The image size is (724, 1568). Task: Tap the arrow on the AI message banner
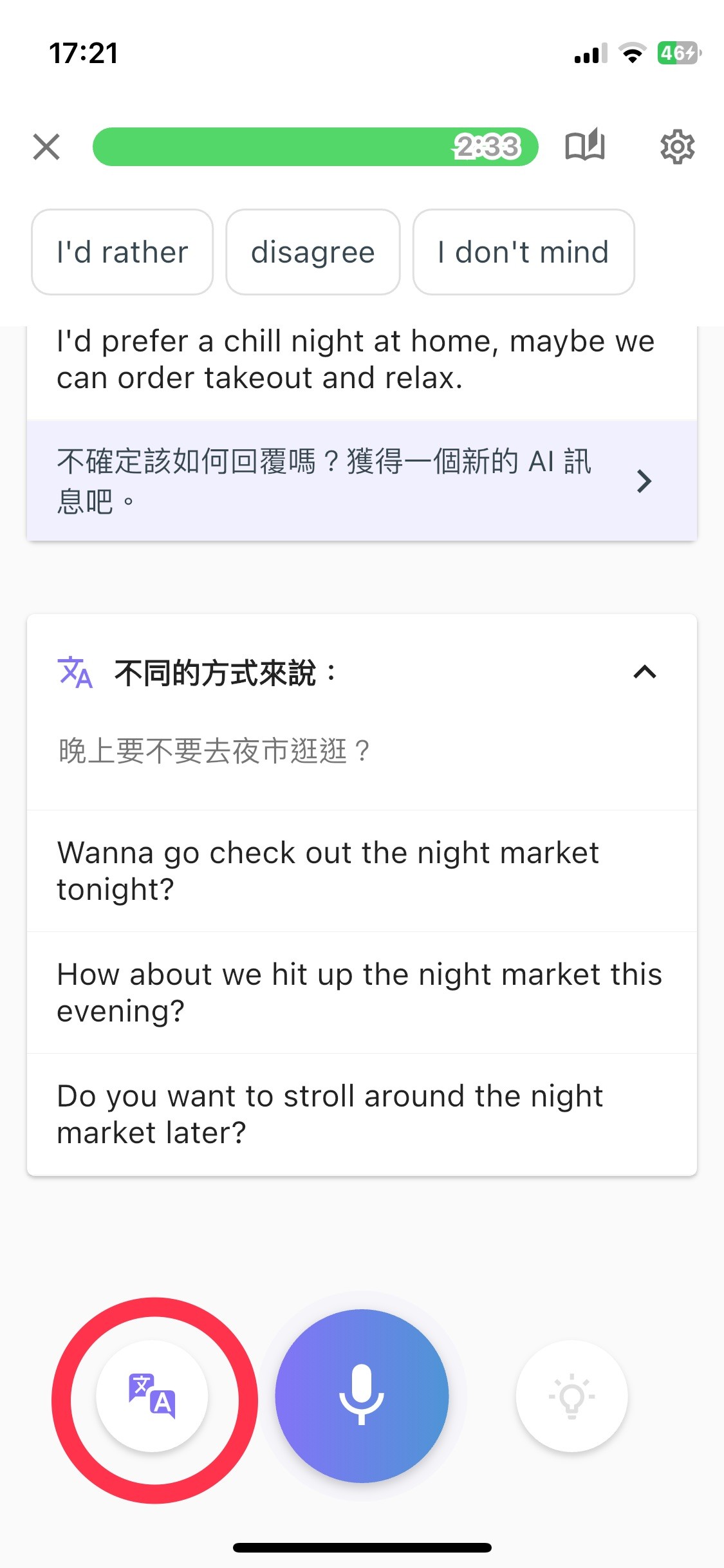644,480
